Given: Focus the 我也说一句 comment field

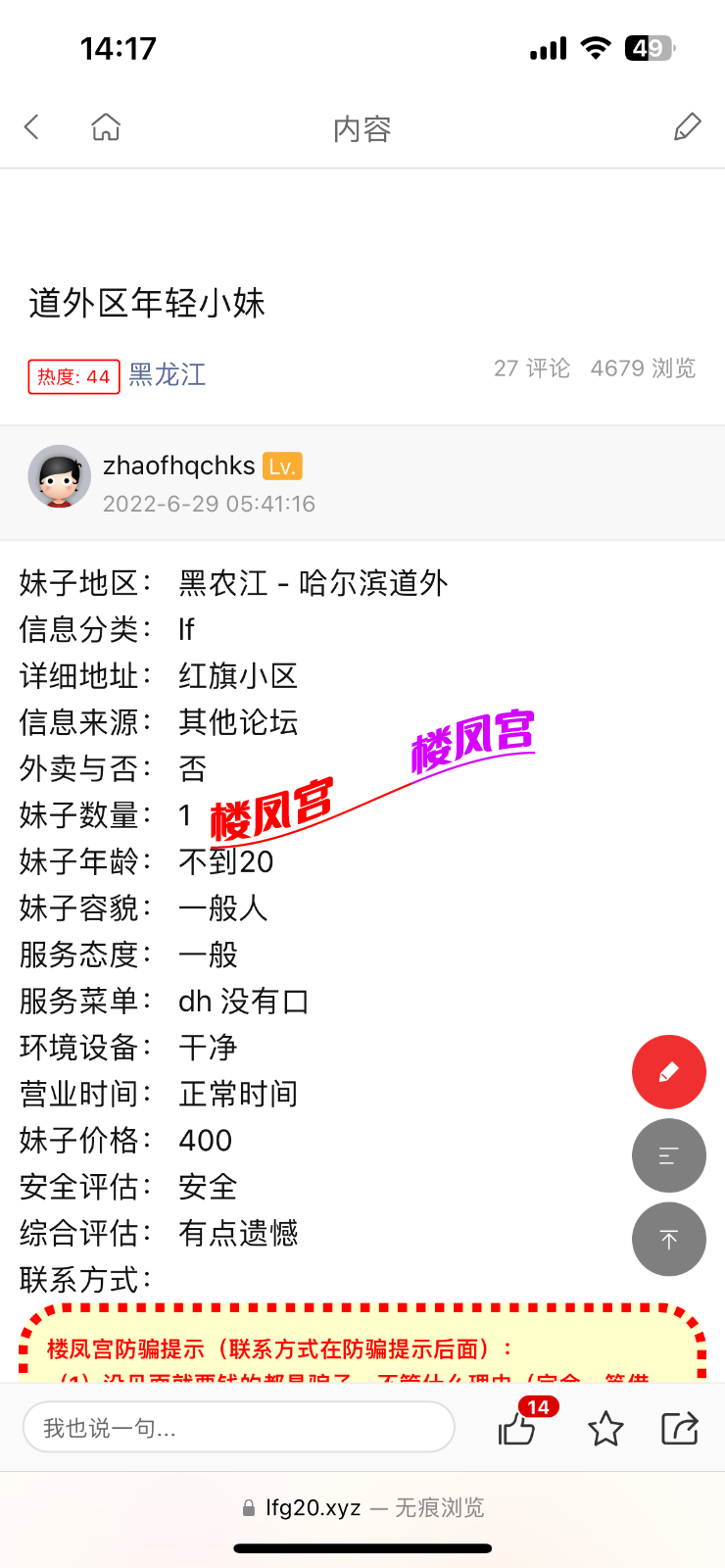Looking at the screenshot, I should coord(238,1428).
